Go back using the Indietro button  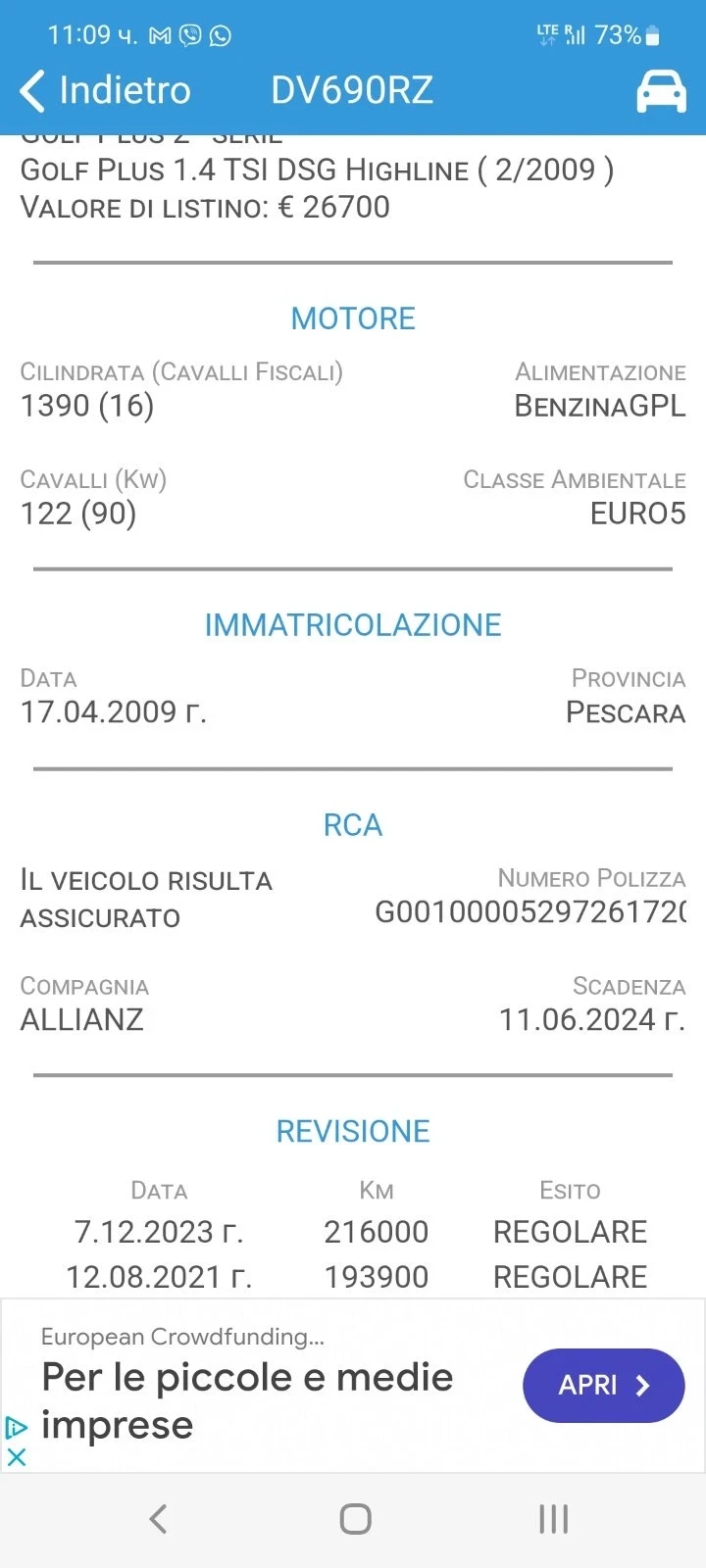pos(106,91)
